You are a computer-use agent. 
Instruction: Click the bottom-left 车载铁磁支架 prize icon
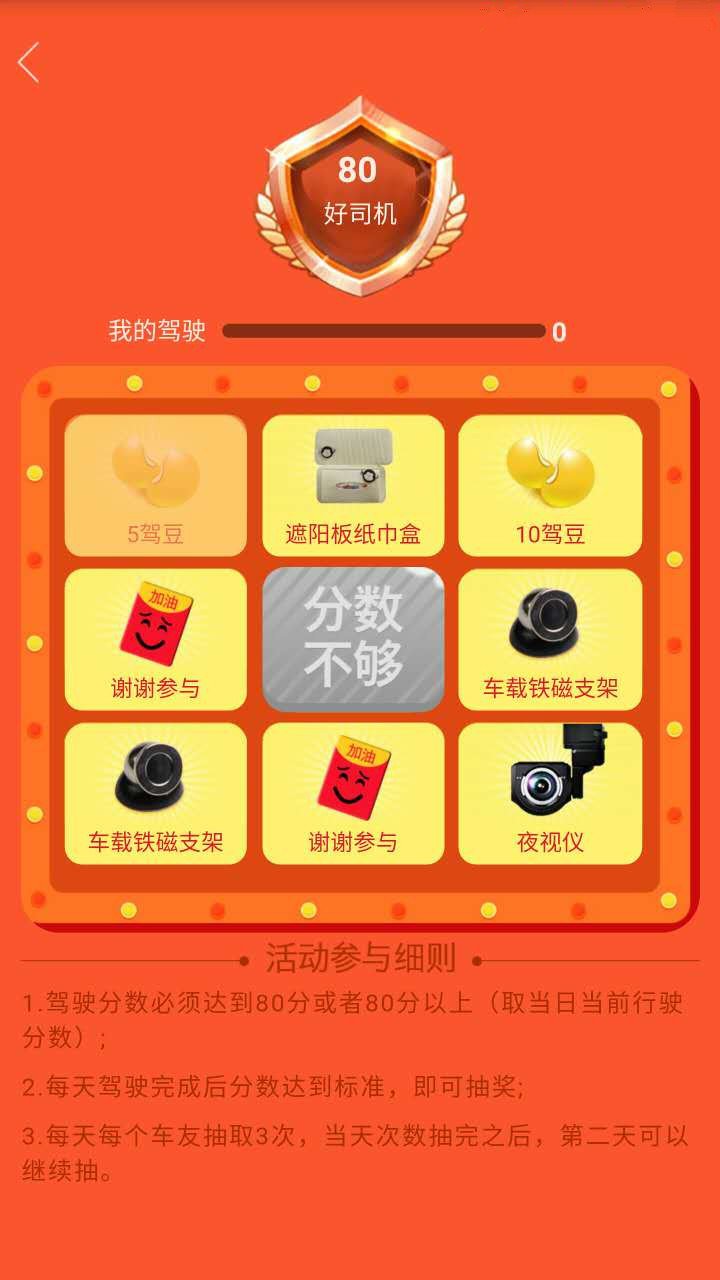tap(154, 780)
